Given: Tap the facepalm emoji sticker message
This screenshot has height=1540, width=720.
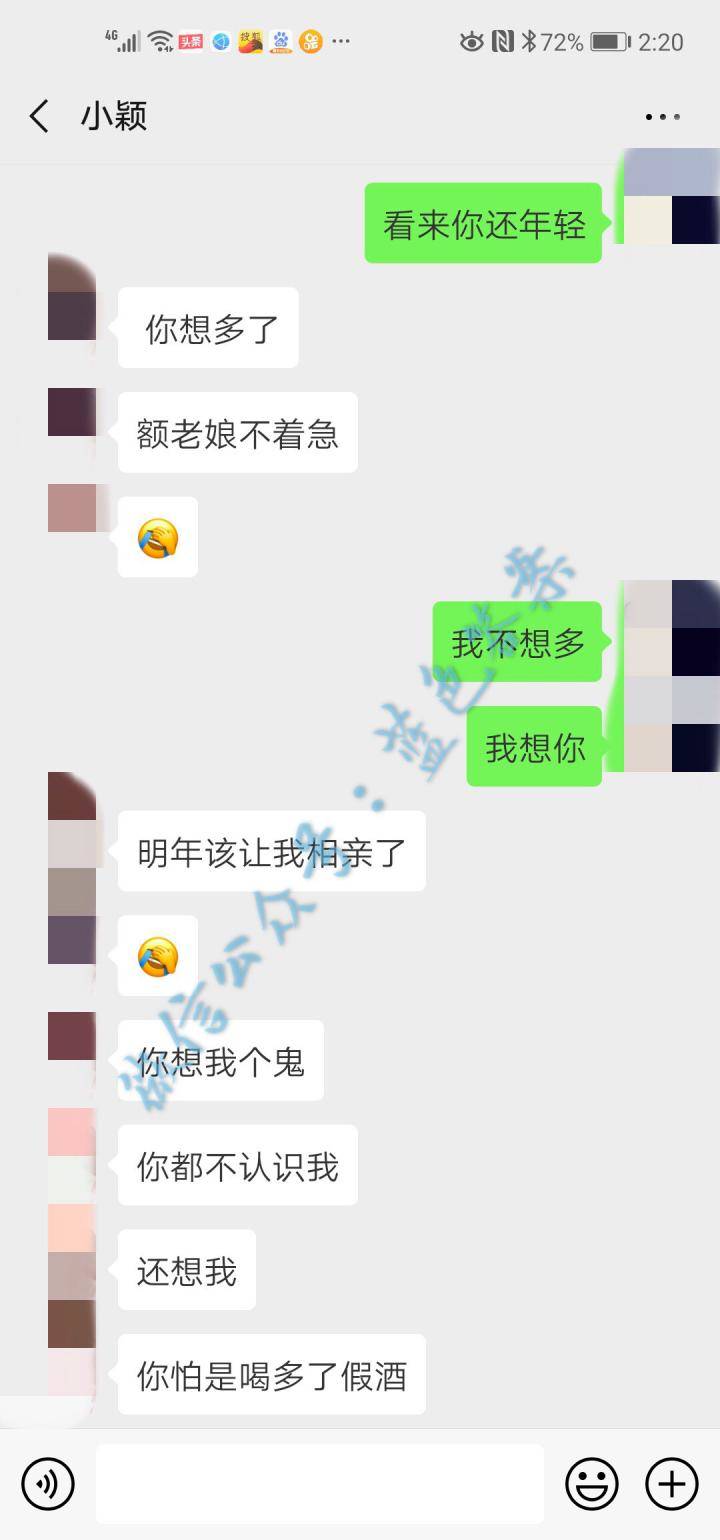Looking at the screenshot, I should point(157,537).
